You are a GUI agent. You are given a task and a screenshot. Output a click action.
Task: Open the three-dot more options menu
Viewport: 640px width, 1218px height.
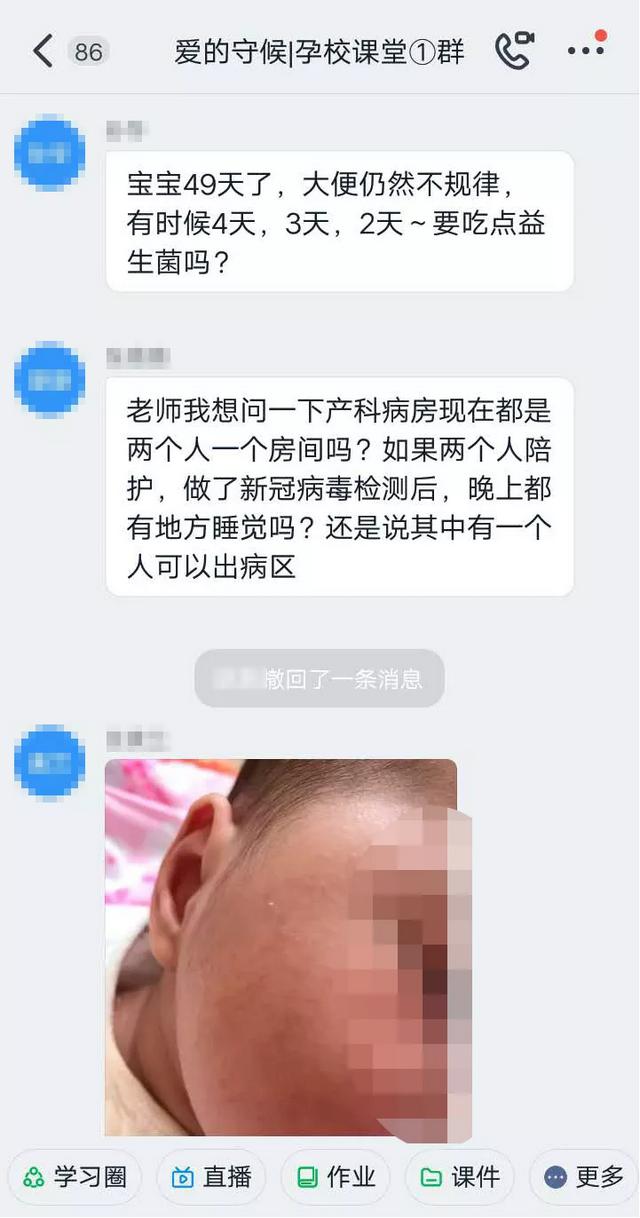[586, 51]
